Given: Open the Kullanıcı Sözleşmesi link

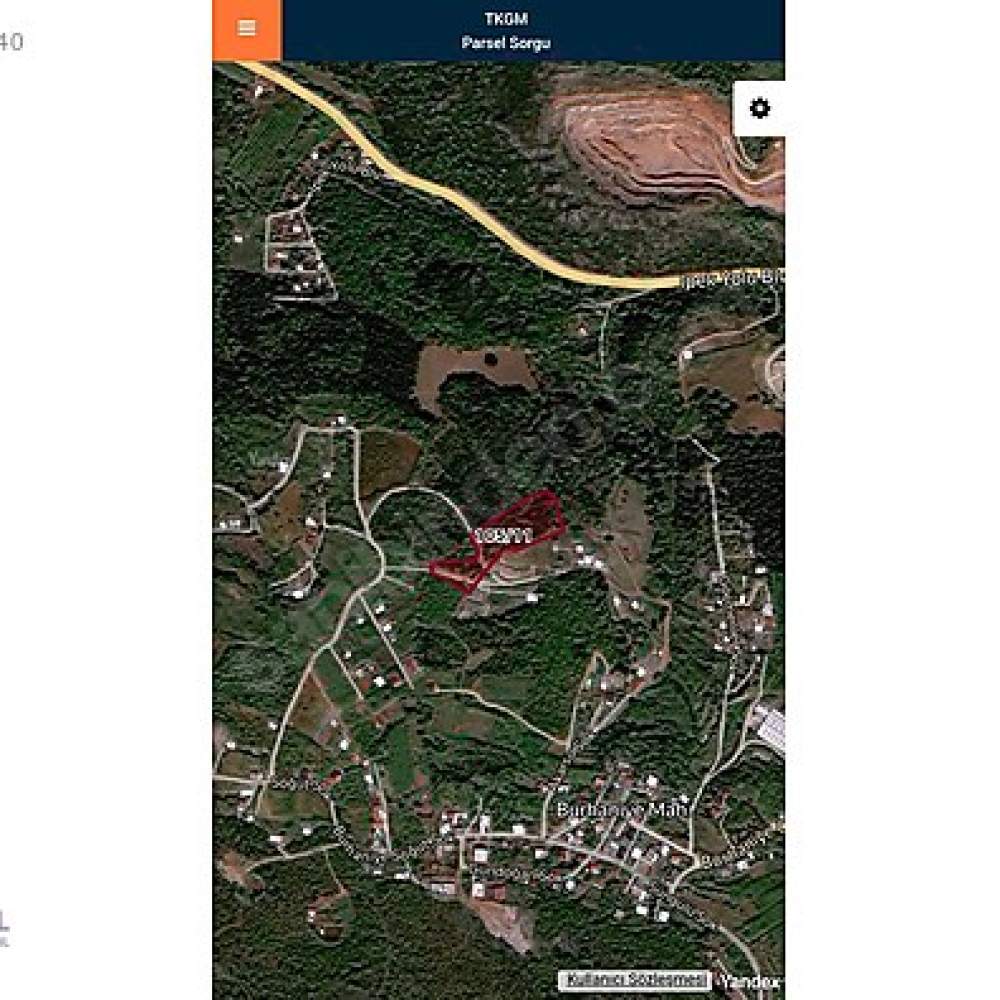Looking at the screenshot, I should [634, 980].
